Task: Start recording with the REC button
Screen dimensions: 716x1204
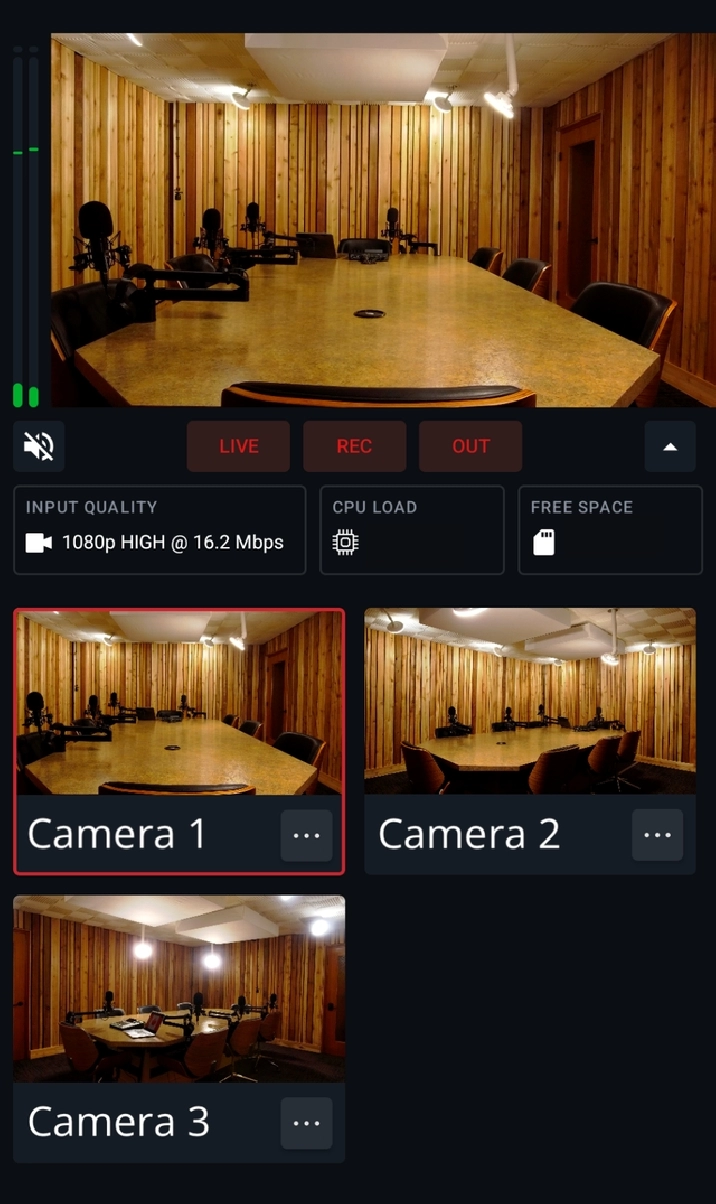Action: point(355,446)
